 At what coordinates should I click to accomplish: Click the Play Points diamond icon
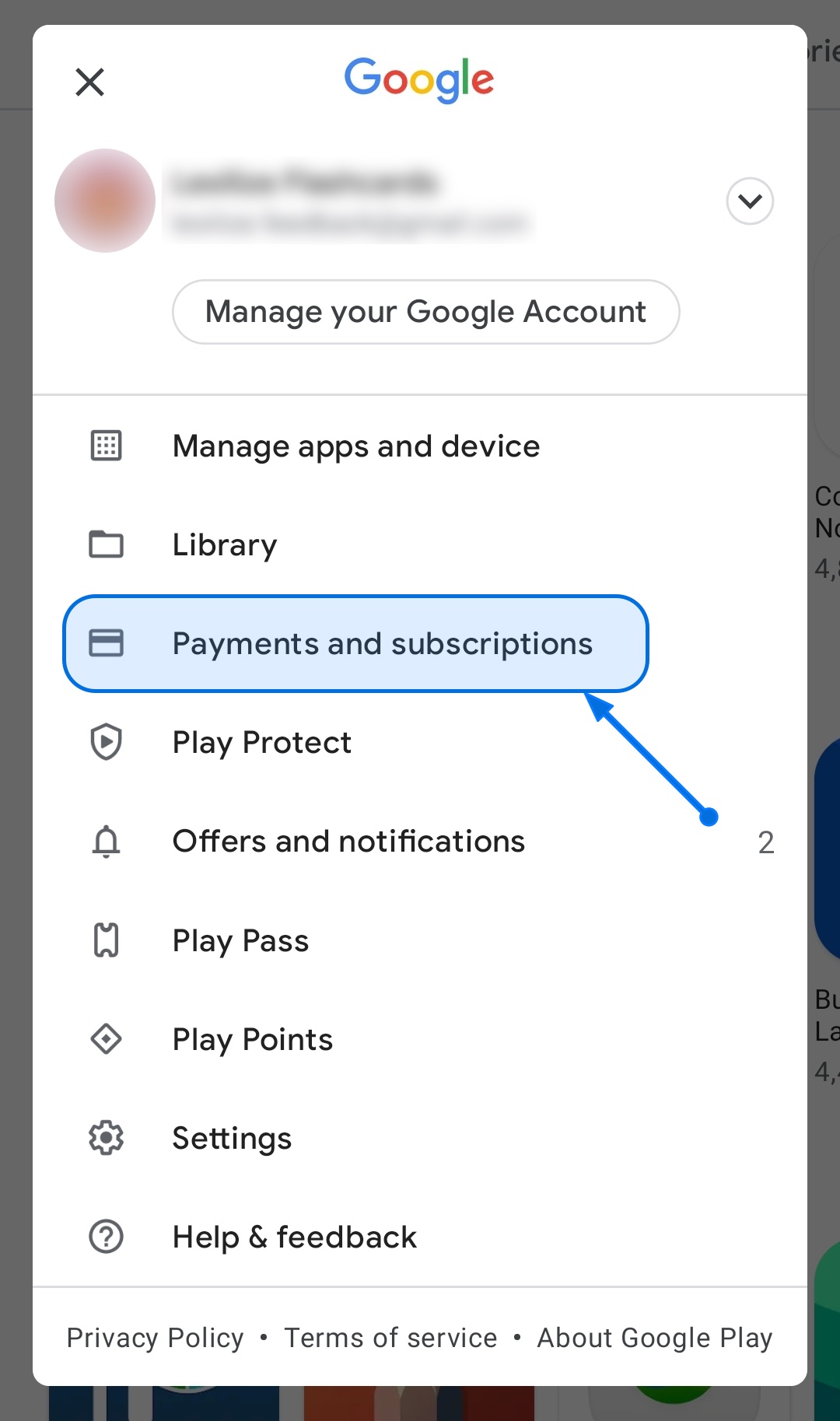point(107,1039)
